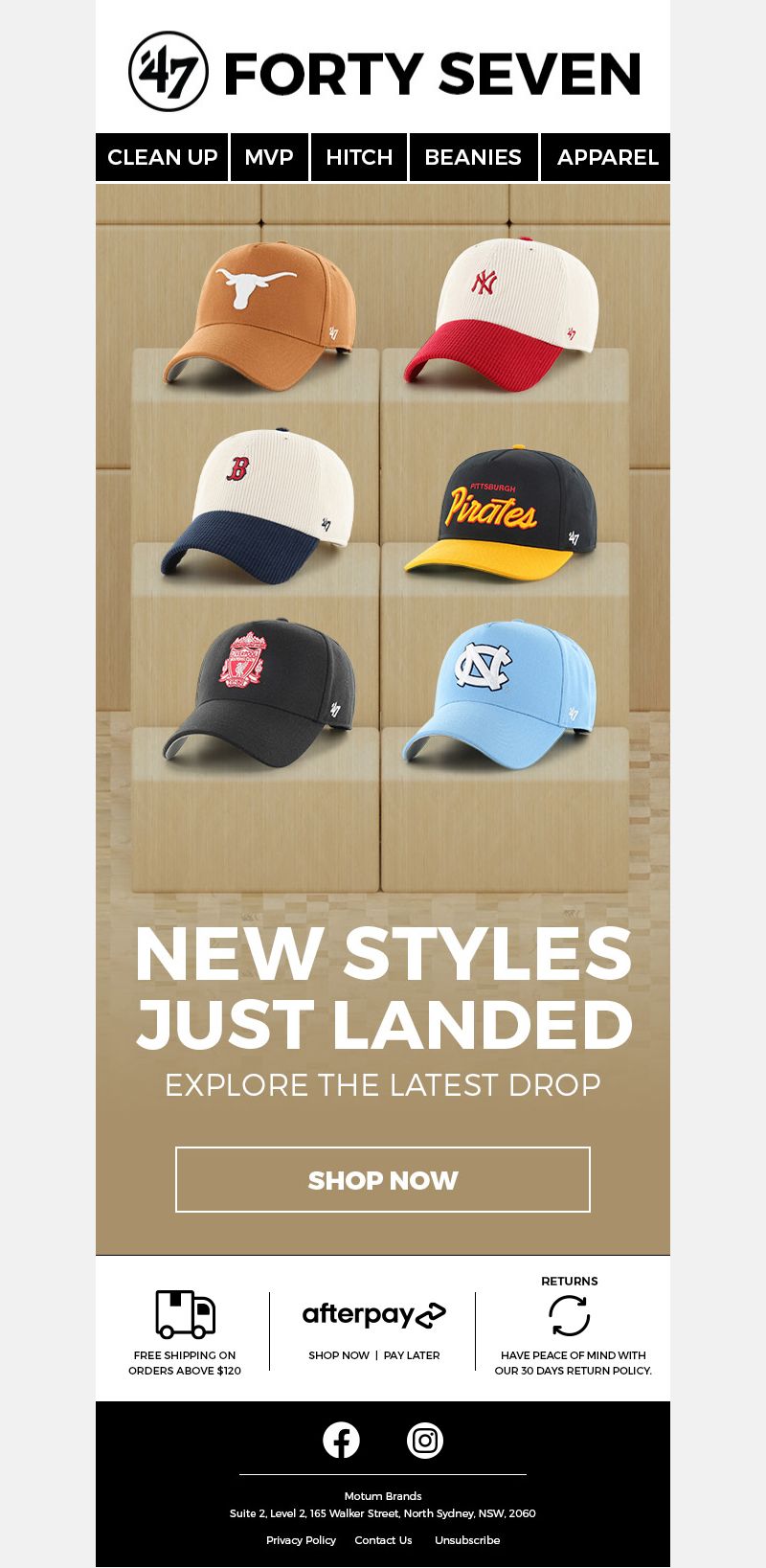Tap the SHOP NOW button
Image resolution: width=766 pixels, height=1568 pixels.
tap(383, 1180)
